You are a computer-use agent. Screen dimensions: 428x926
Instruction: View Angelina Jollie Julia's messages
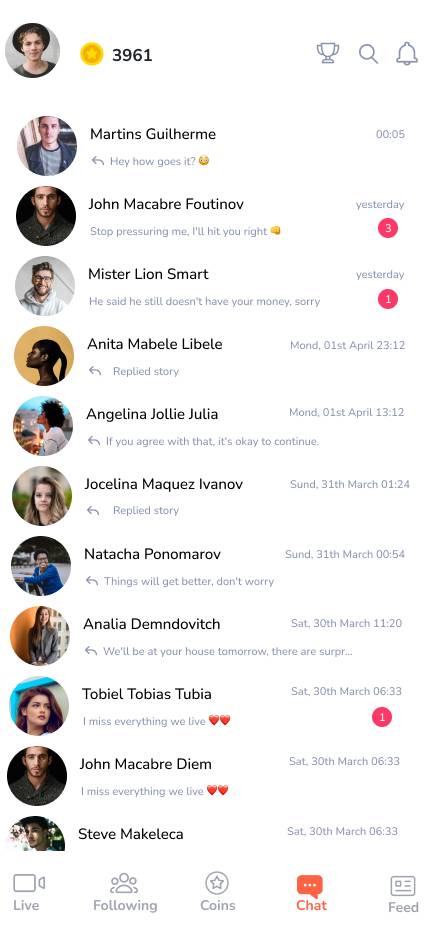click(x=214, y=426)
